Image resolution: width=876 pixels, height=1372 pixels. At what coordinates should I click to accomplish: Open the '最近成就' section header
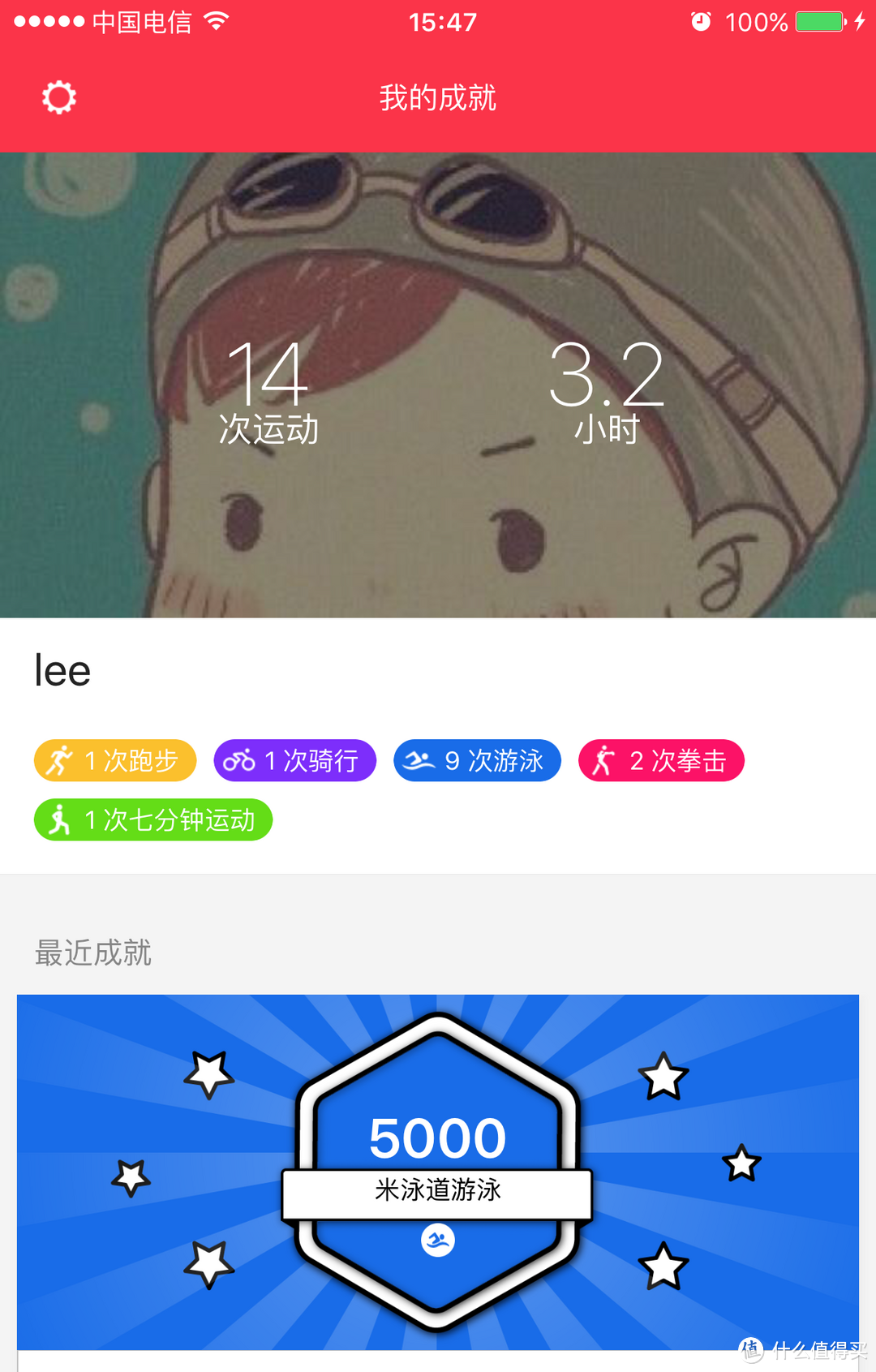[x=93, y=953]
